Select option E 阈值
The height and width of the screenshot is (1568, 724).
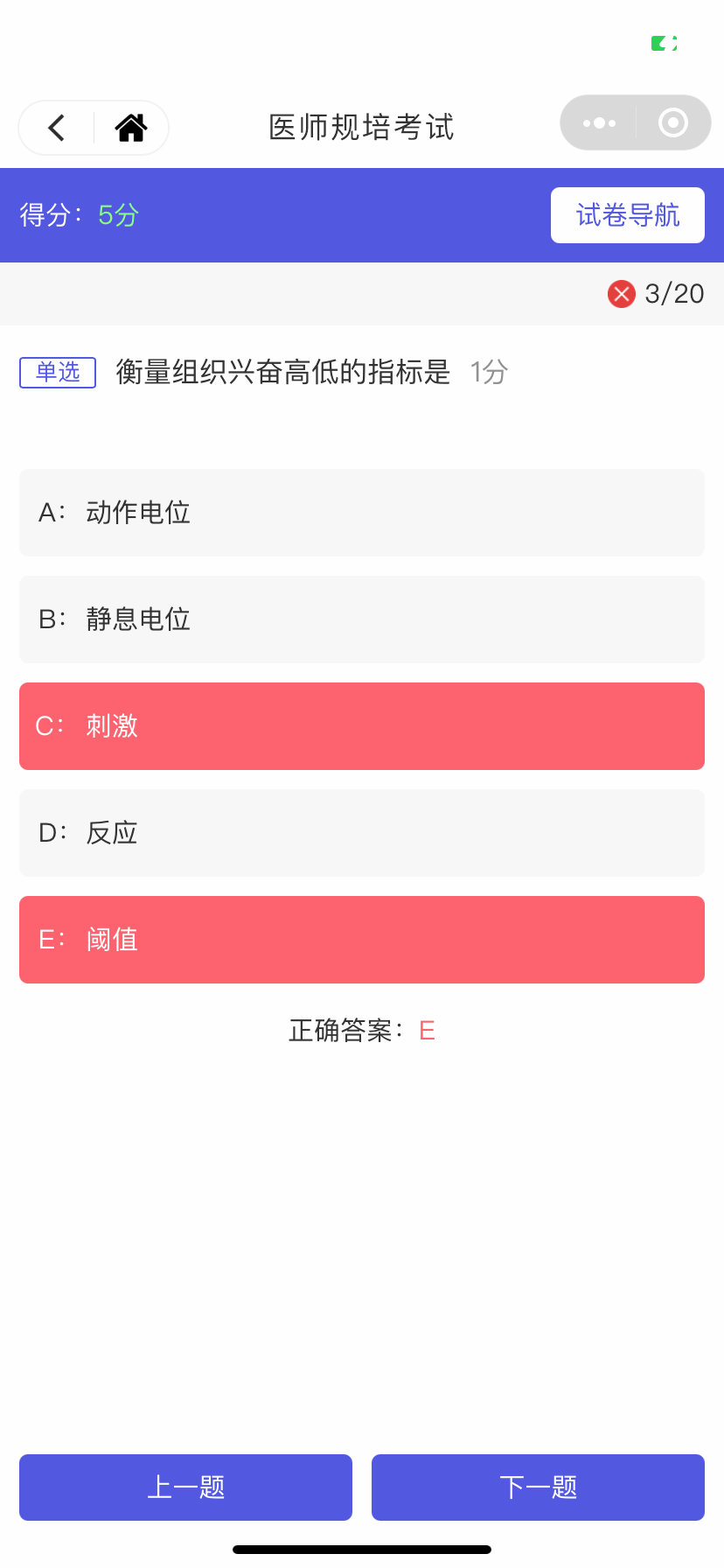pyautogui.click(x=362, y=940)
